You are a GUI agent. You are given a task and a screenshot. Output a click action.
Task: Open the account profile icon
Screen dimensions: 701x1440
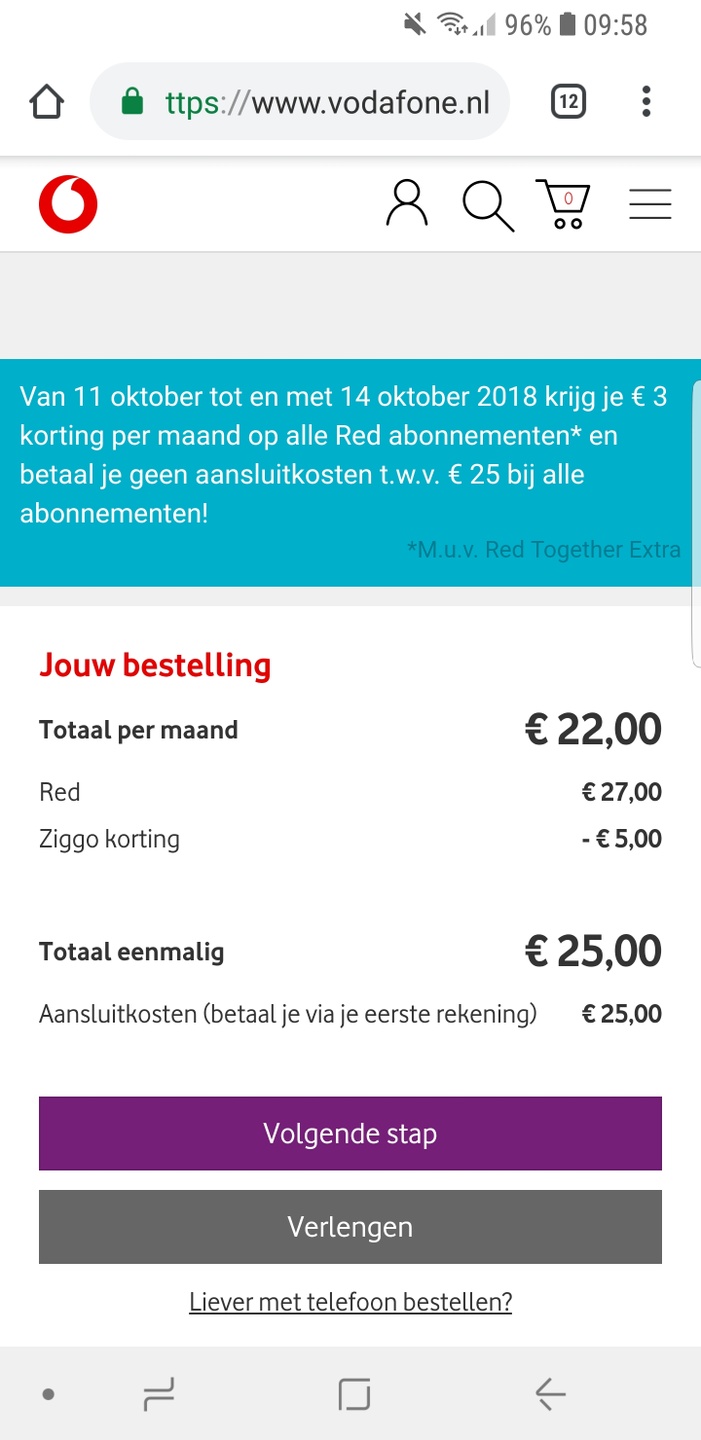click(406, 204)
